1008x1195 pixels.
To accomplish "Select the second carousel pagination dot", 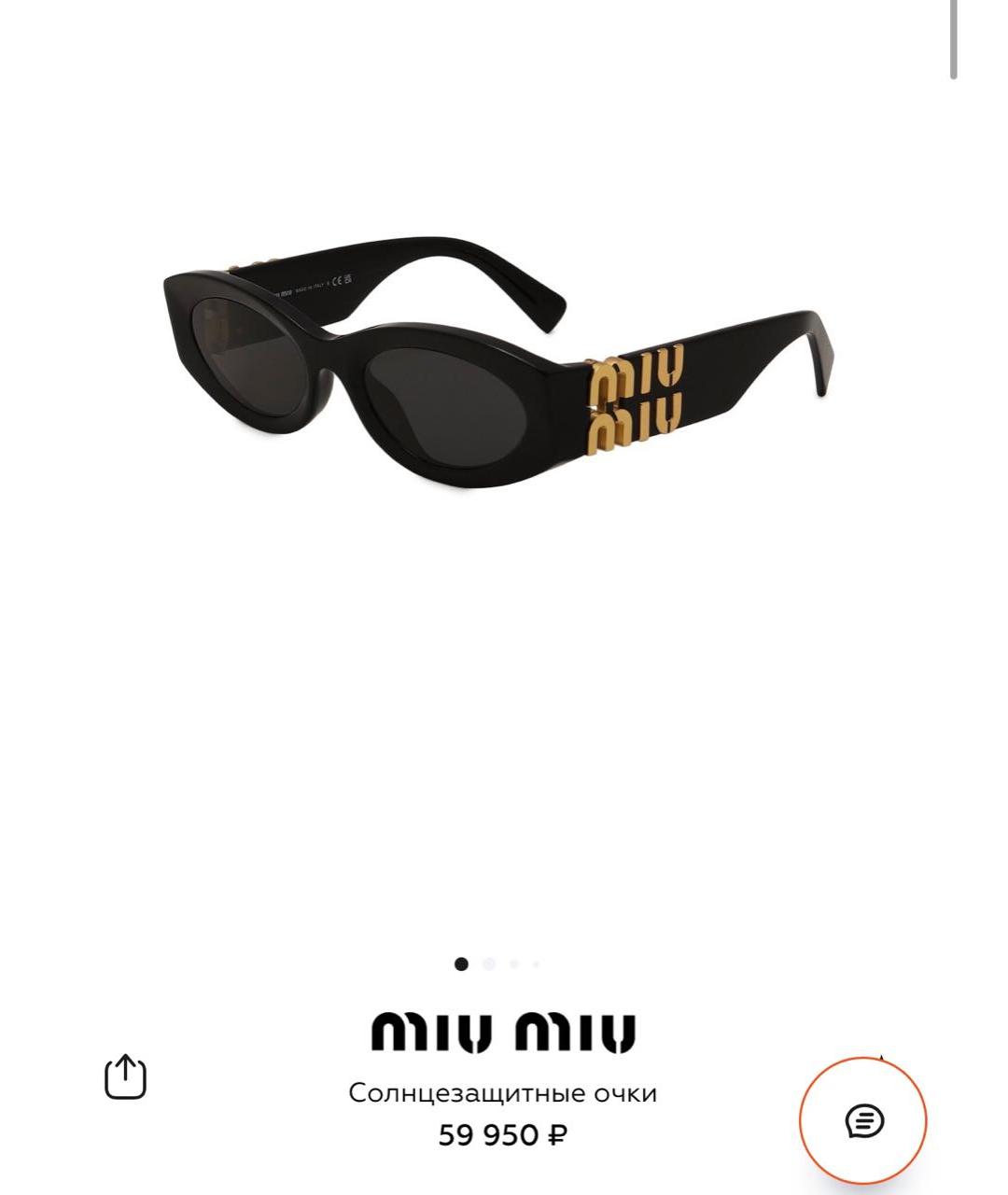I will [486, 963].
